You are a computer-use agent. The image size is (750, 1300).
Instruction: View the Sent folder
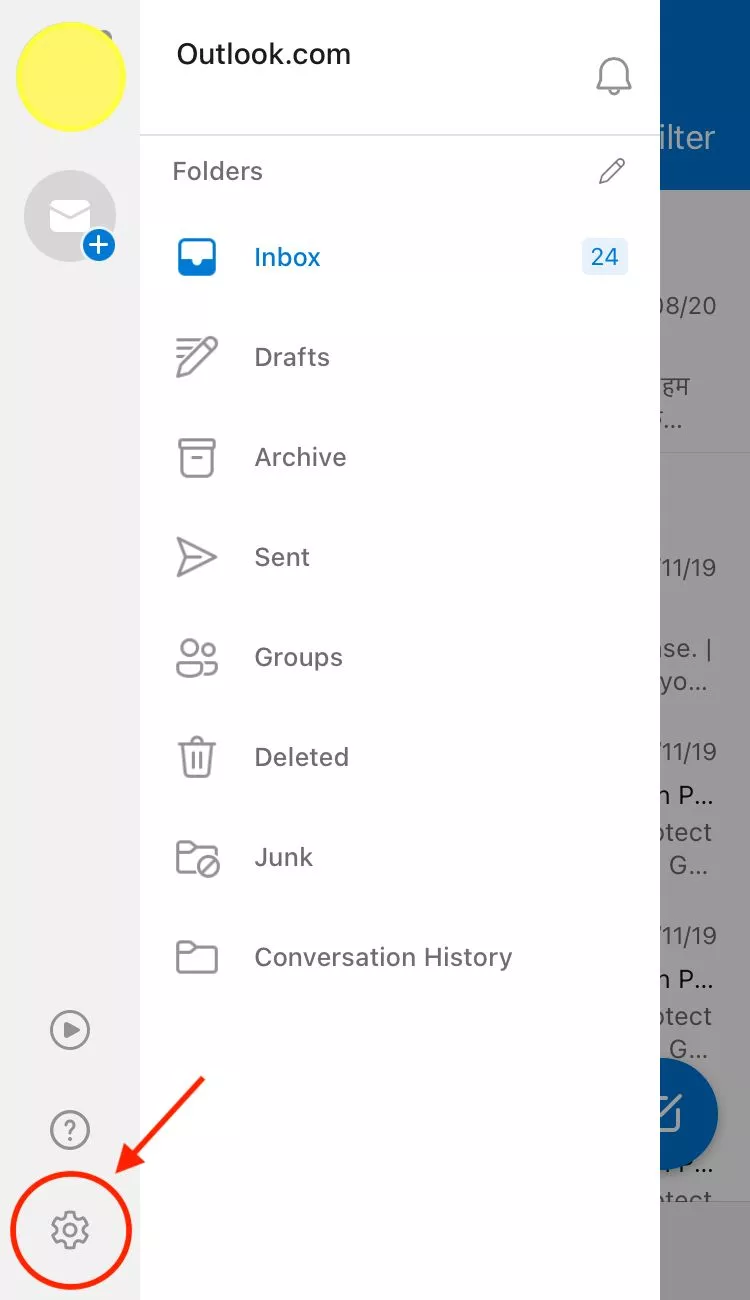pos(400,557)
